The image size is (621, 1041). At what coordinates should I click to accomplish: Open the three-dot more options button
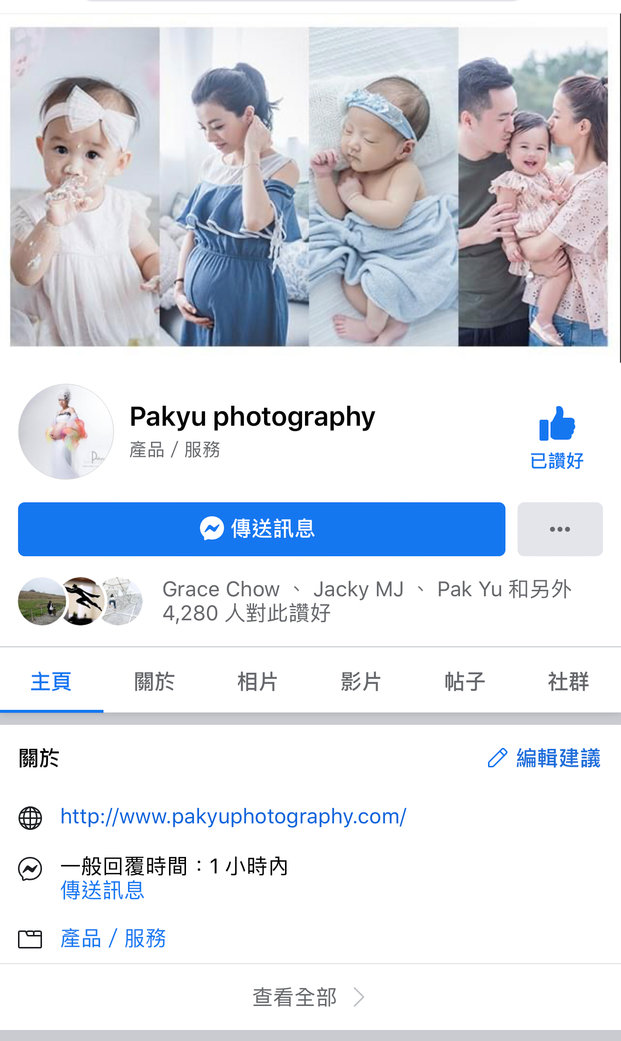[560, 529]
